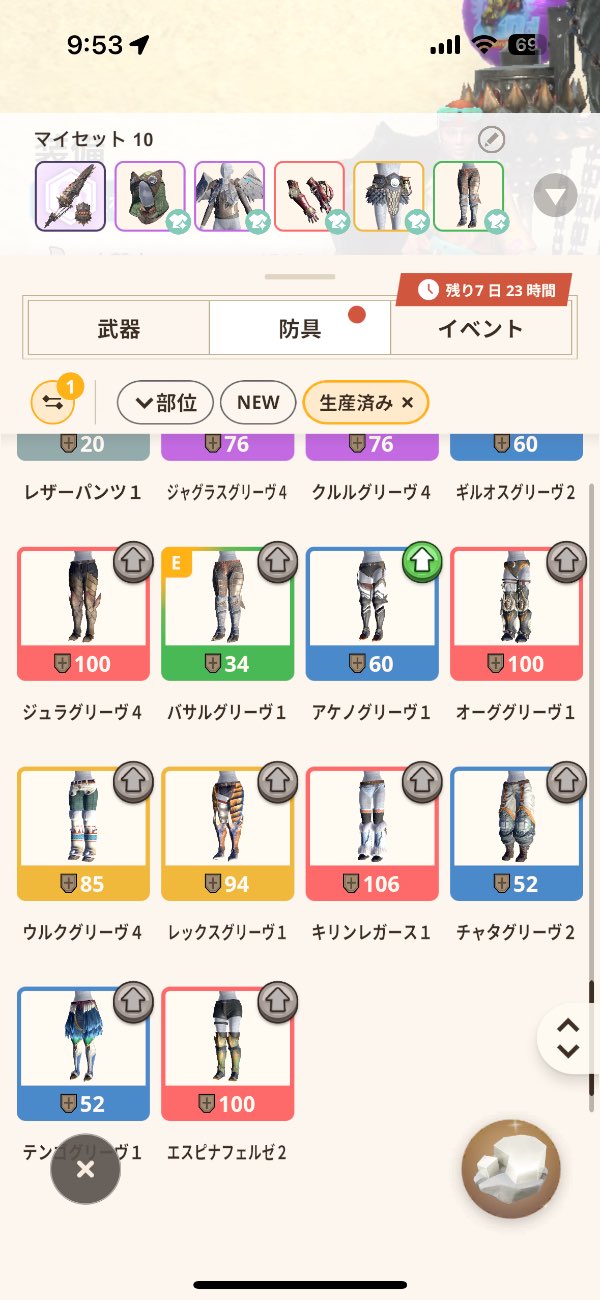Select the キリンレガース1 armor card
Image resolution: width=600 pixels, height=1300 pixels.
[x=372, y=834]
